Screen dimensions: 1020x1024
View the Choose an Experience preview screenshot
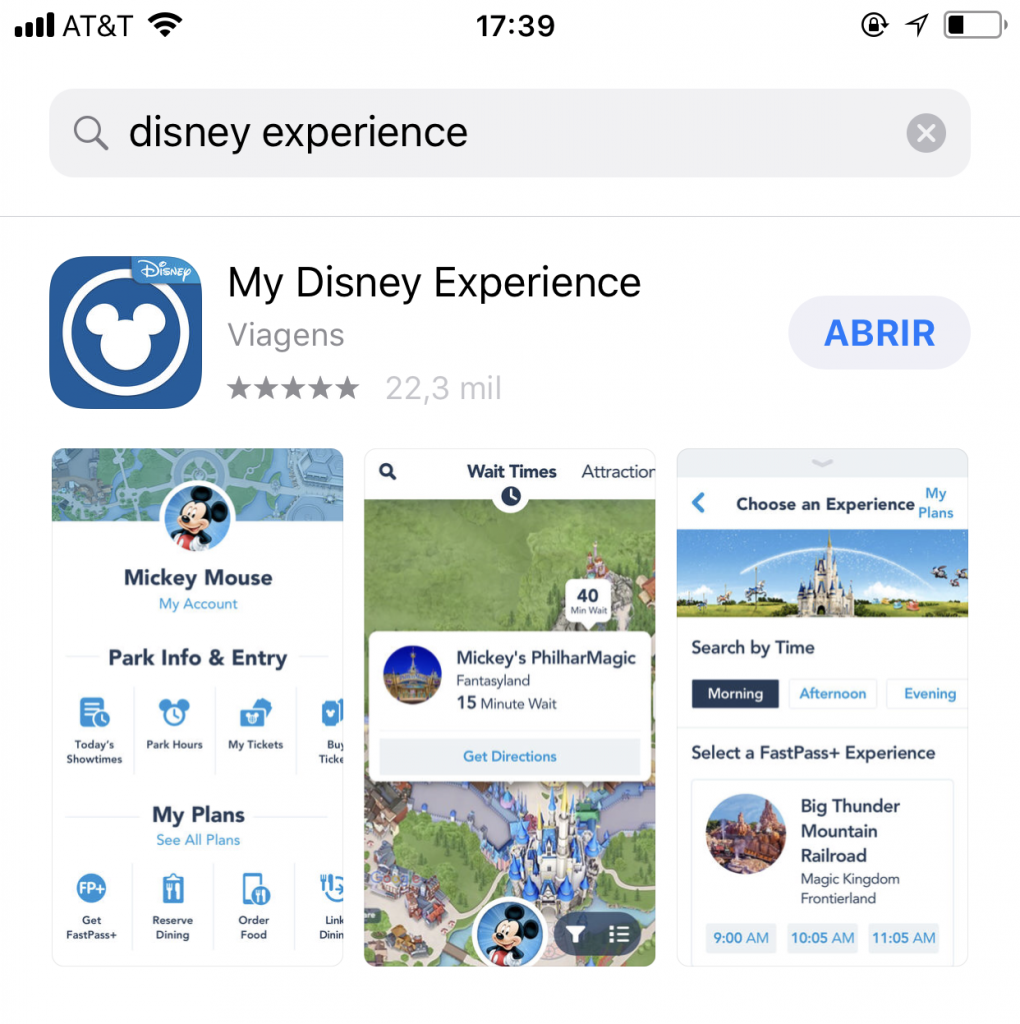pyautogui.click(x=822, y=707)
